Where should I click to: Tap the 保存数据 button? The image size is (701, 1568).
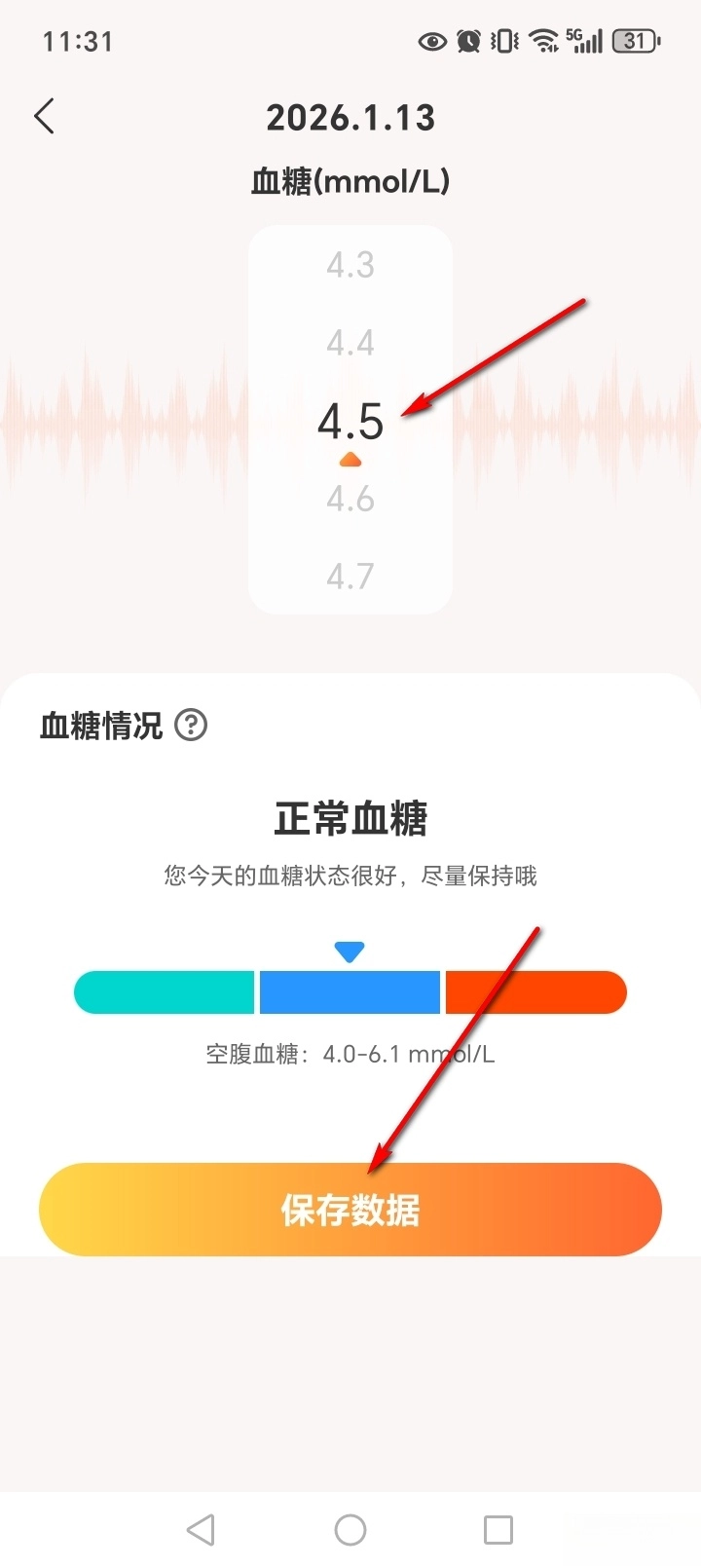click(x=350, y=1210)
